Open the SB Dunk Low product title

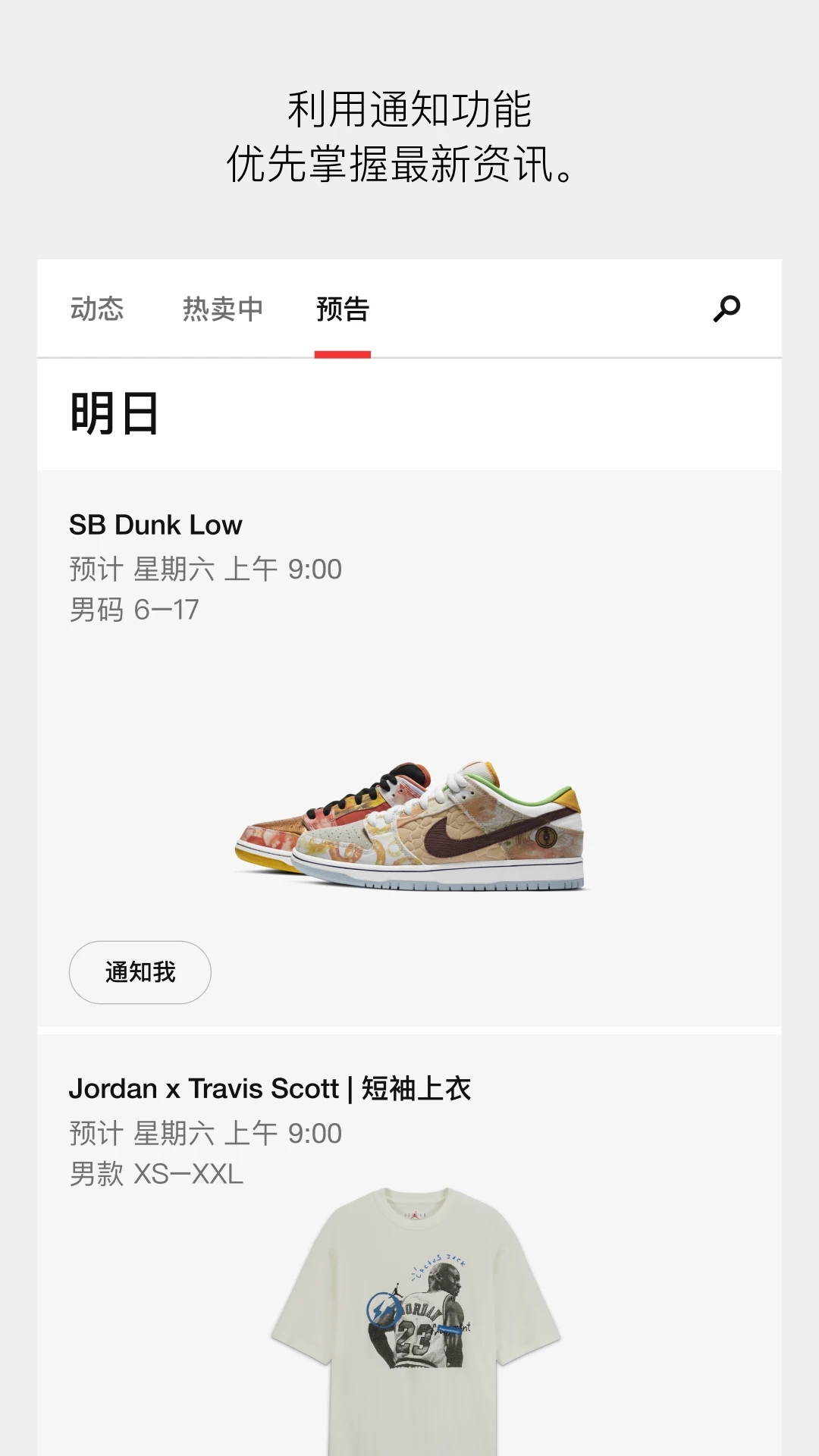tap(155, 525)
